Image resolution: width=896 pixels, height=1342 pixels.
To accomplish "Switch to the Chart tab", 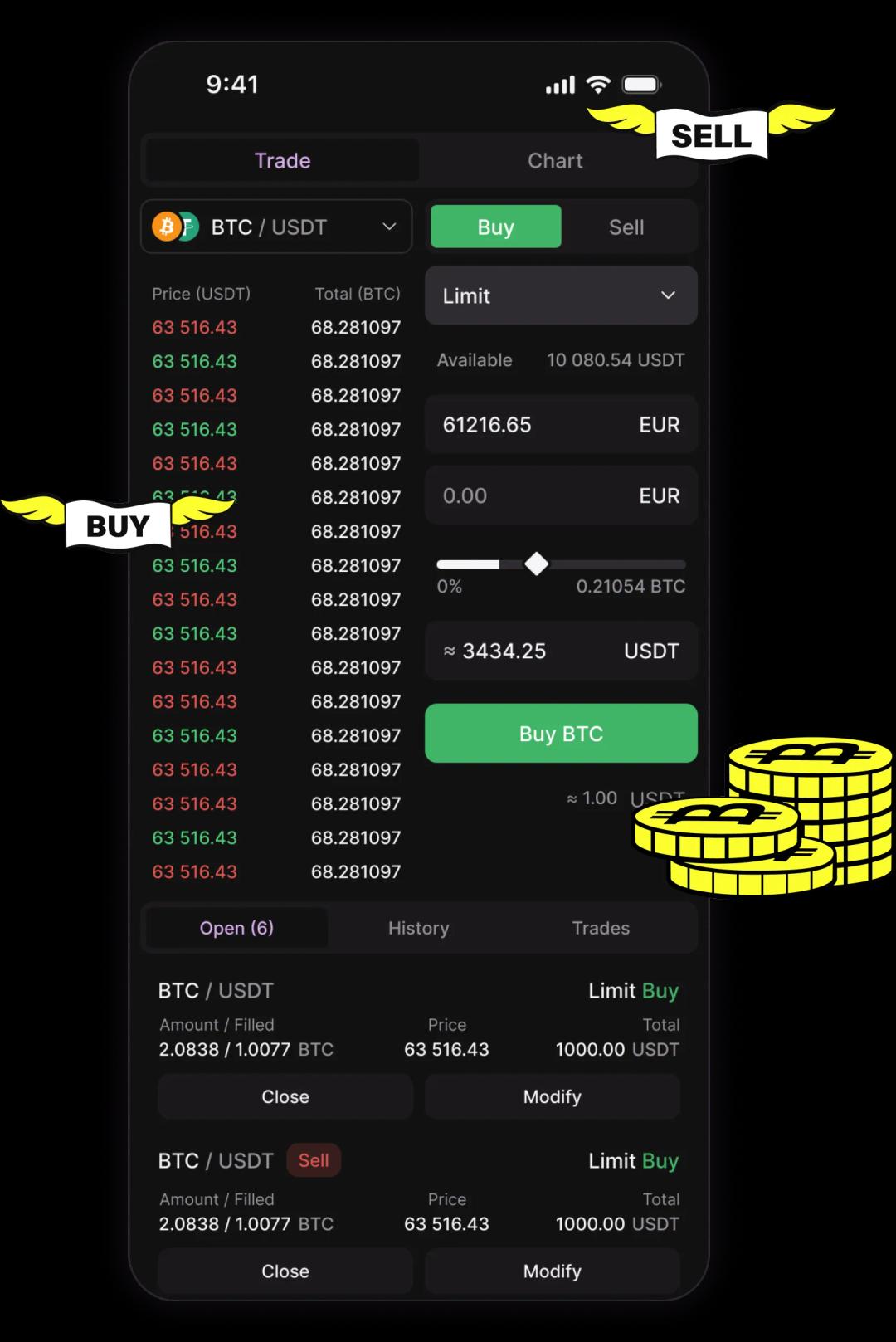I will tap(554, 160).
